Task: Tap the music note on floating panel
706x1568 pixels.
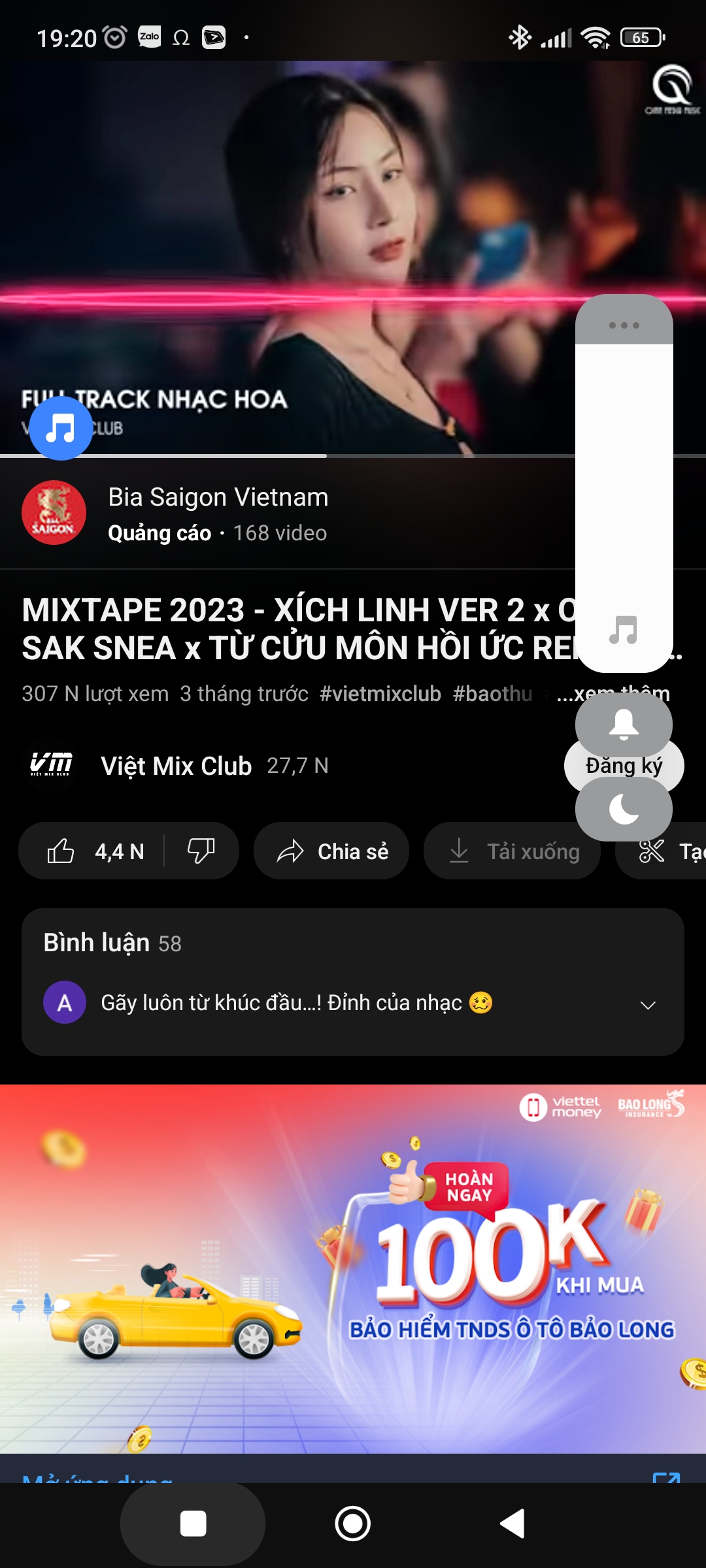Action: tap(623, 630)
